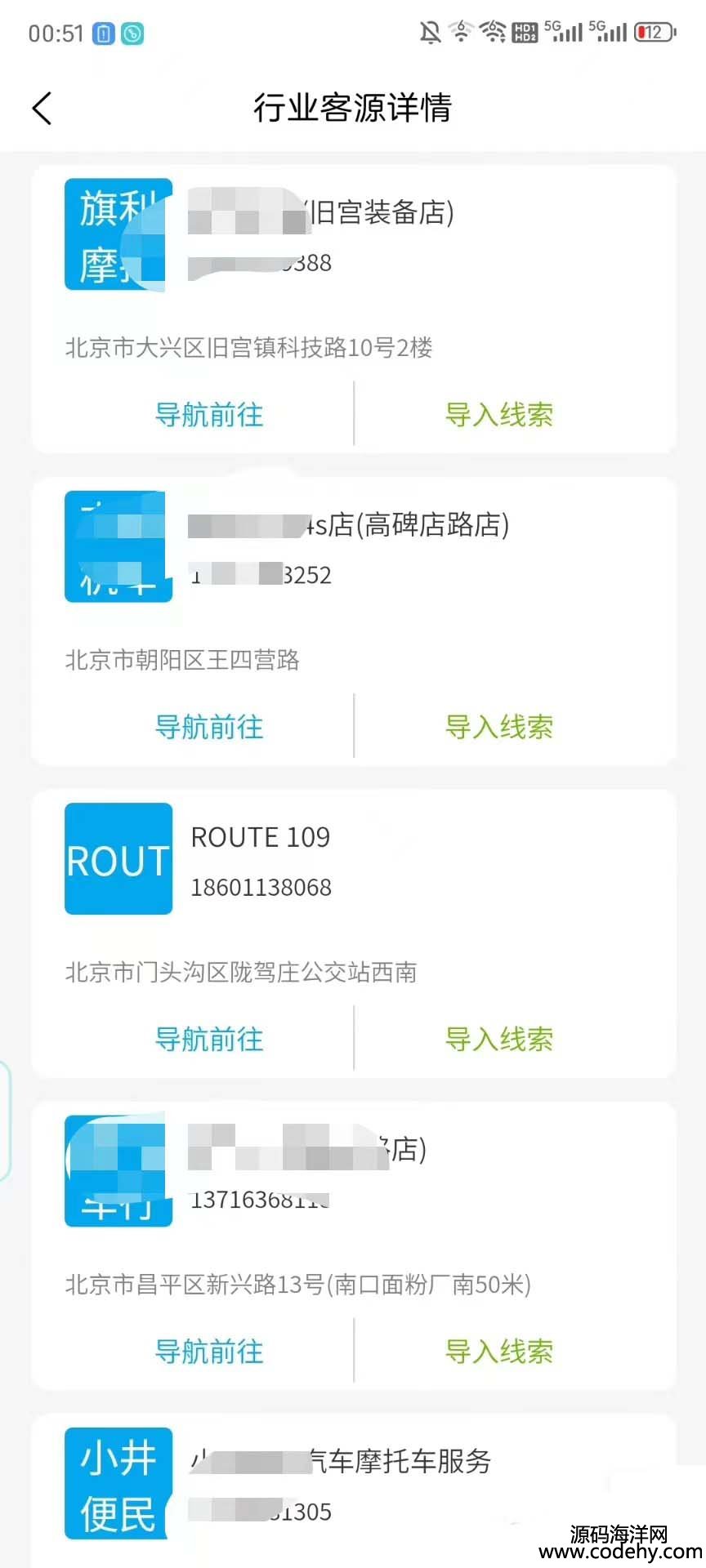Tap 导入线索 for ROUTE 109
This screenshot has height=1568, width=706.
pos(498,1040)
